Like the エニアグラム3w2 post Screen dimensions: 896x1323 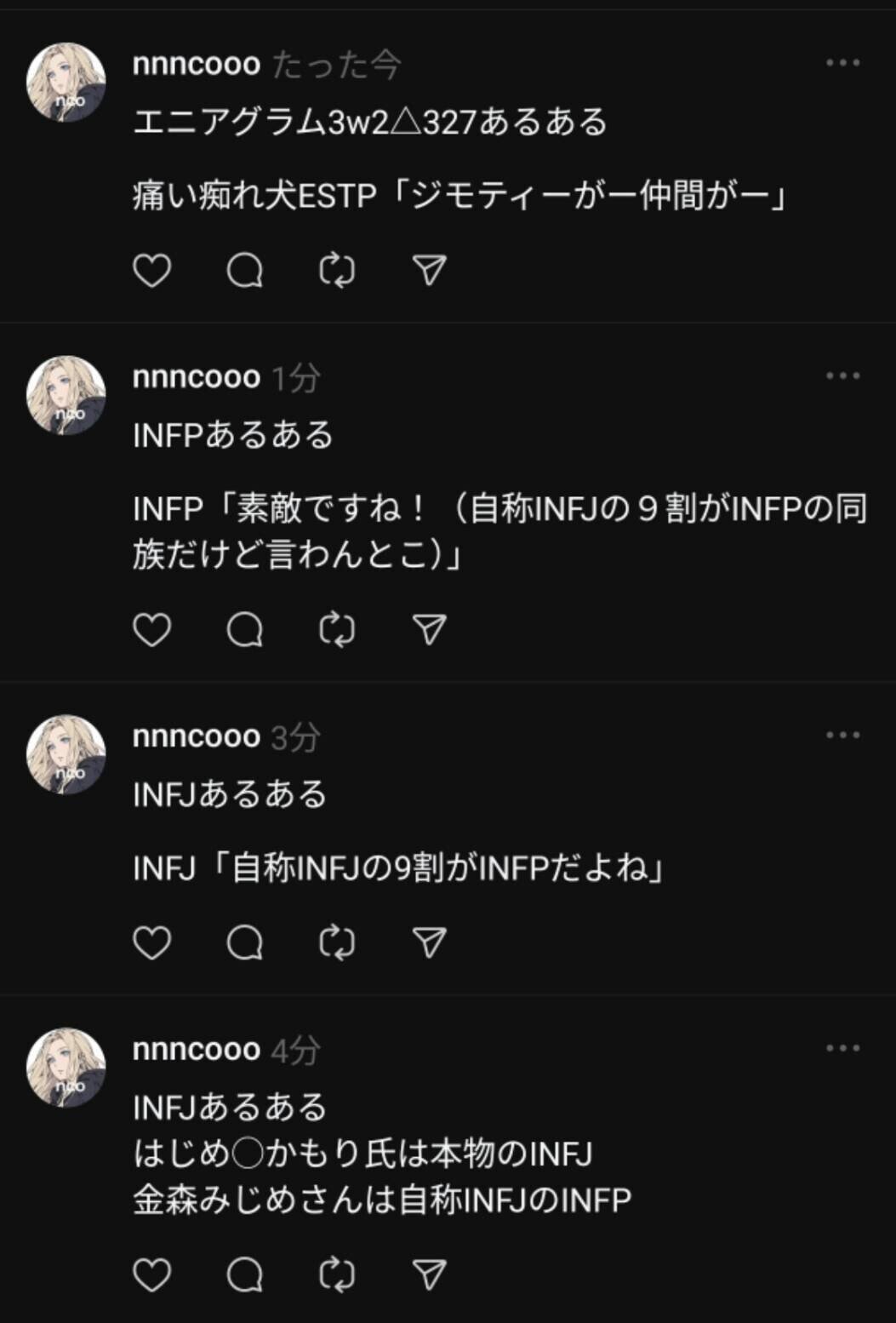point(152,271)
